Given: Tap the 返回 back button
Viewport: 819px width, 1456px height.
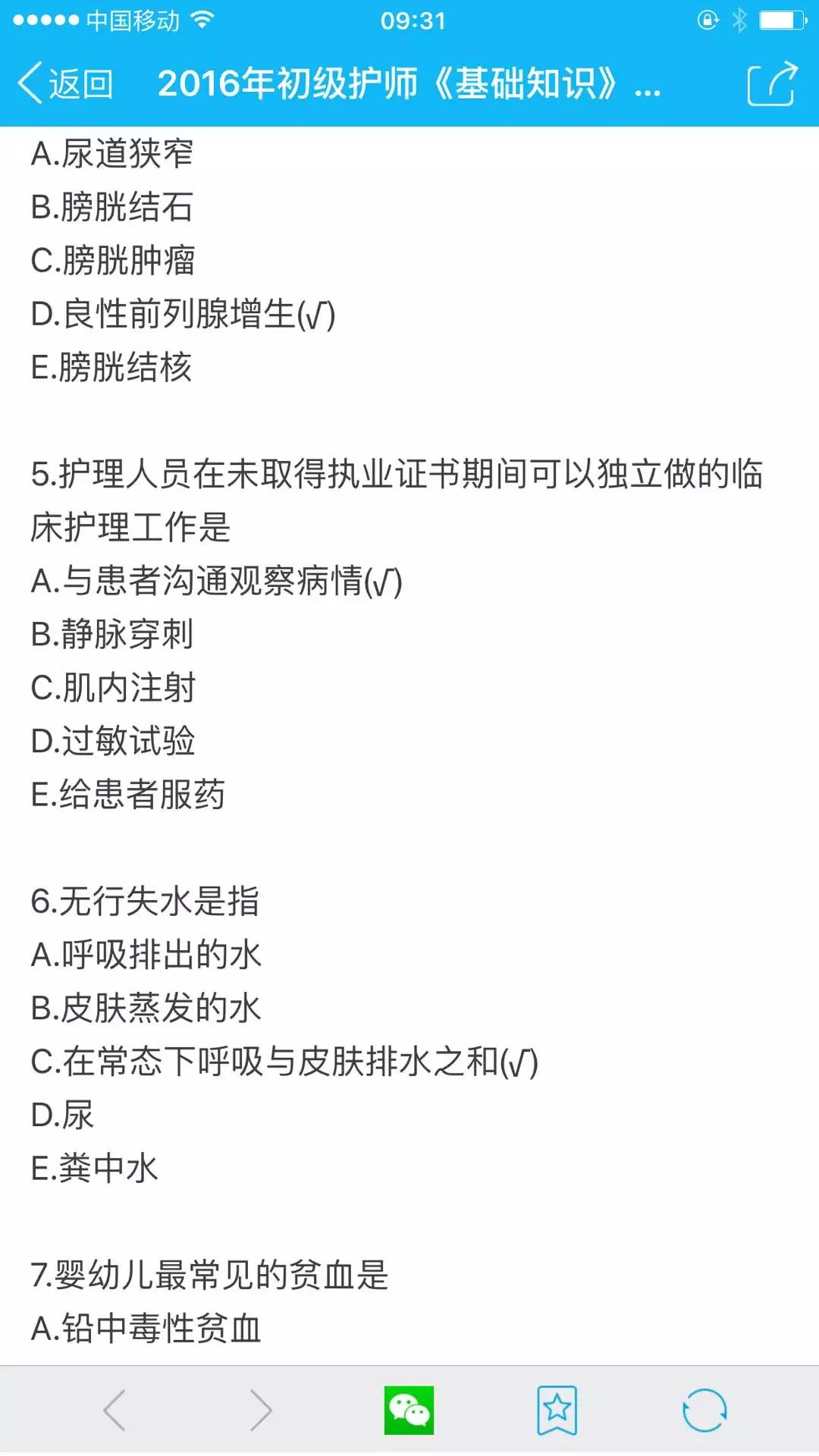Looking at the screenshot, I should tap(66, 83).
